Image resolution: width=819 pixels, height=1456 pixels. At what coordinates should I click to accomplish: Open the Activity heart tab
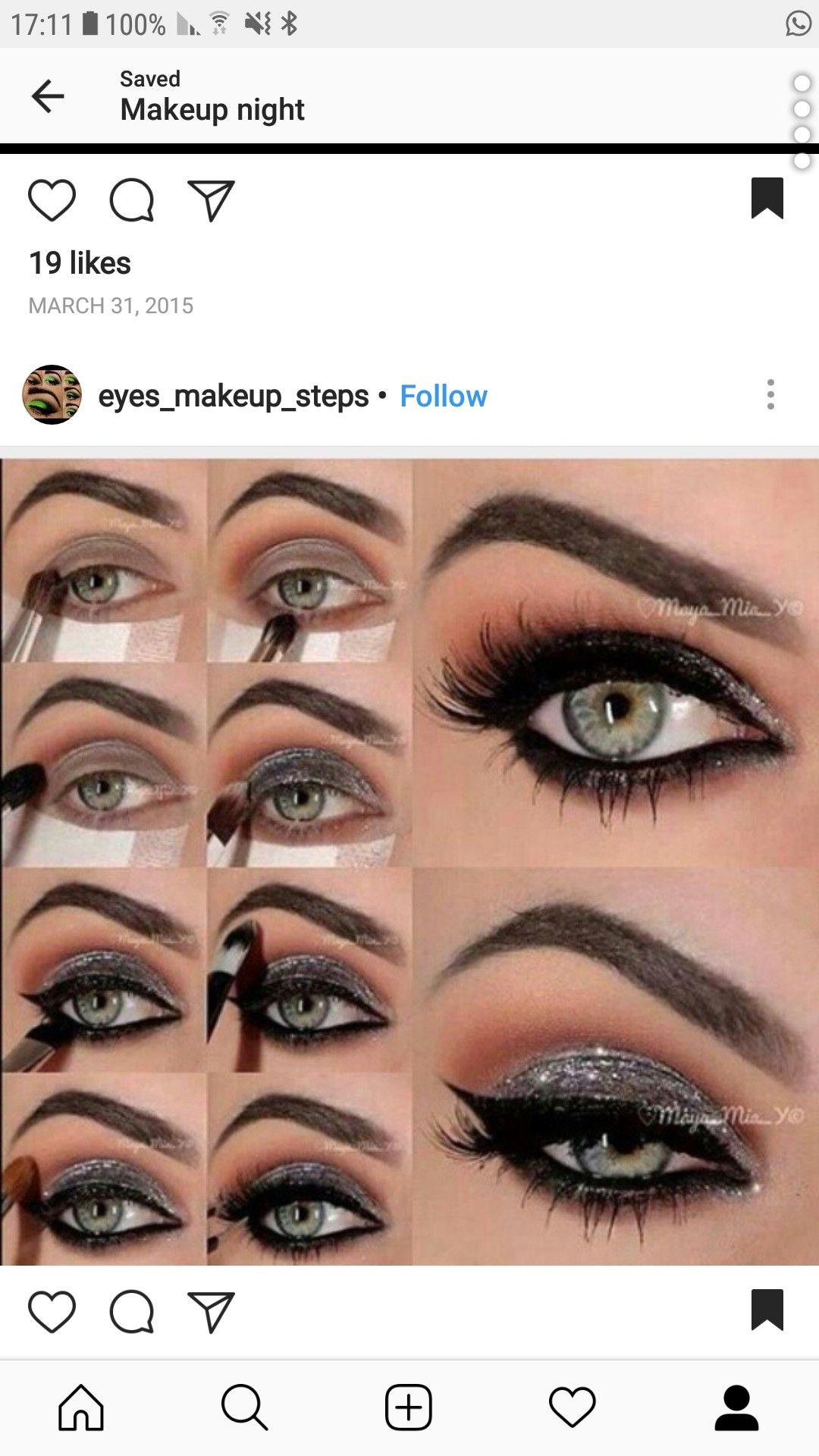click(573, 1407)
